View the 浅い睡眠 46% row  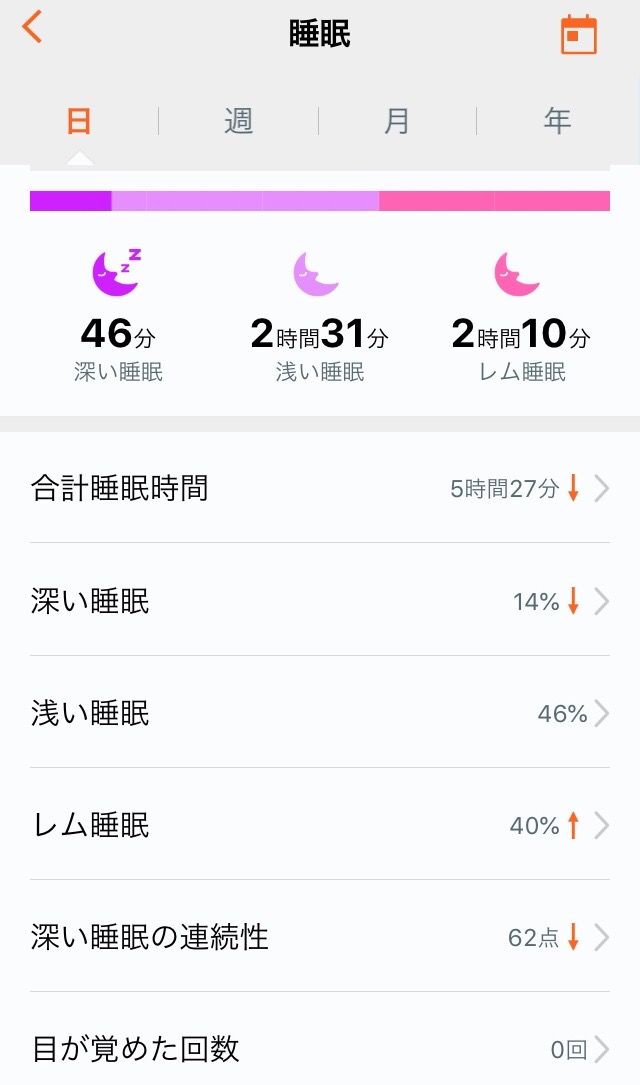320,713
